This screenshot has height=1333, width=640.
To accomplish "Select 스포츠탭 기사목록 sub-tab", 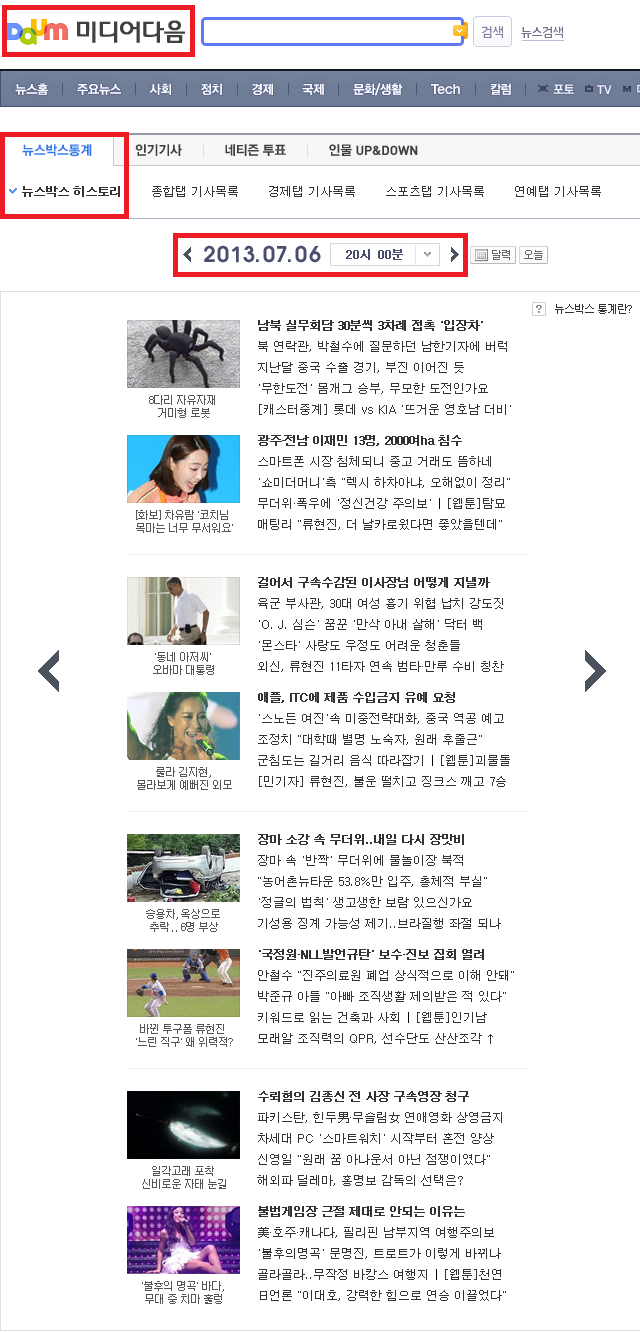I will click(x=435, y=191).
